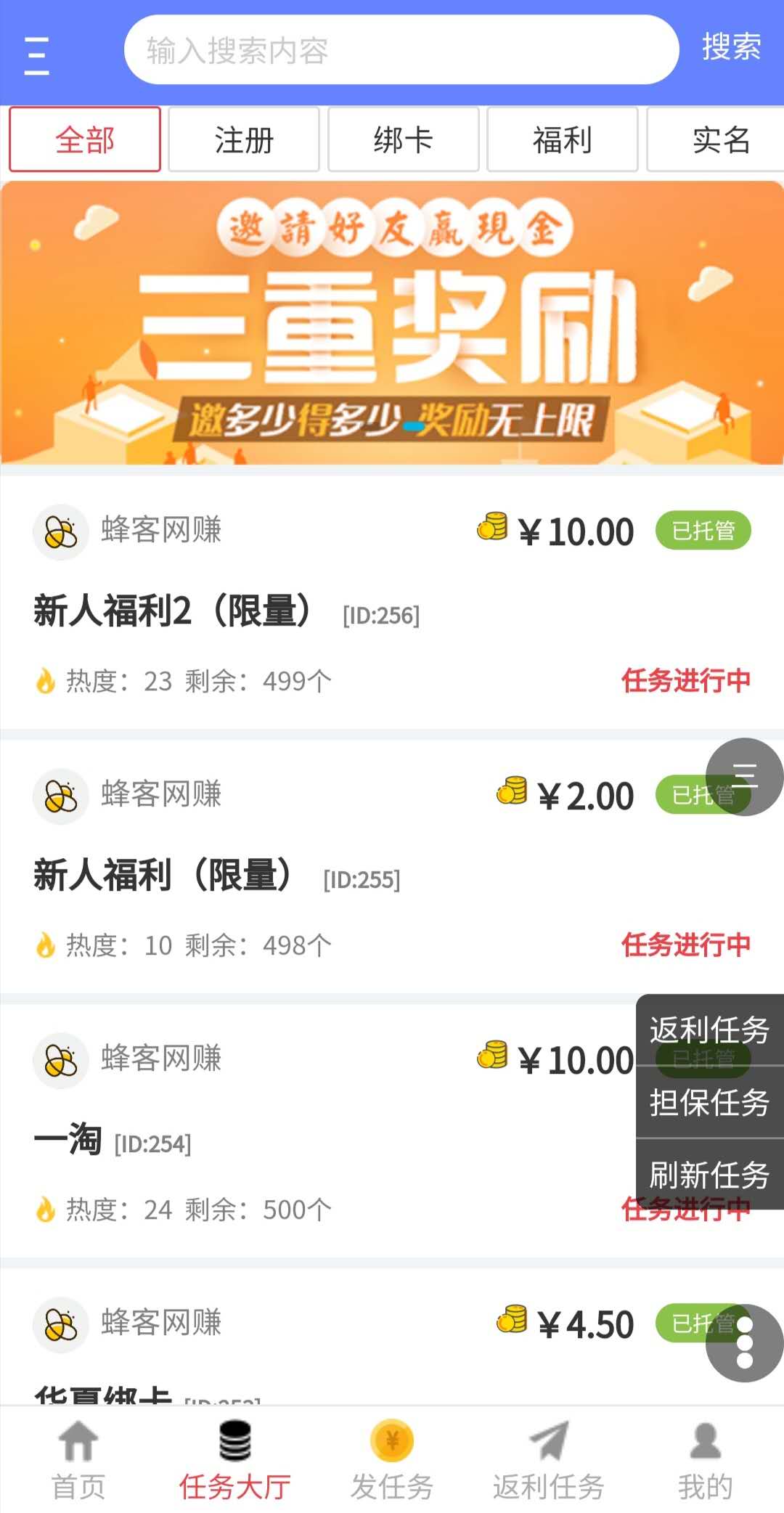Tap the 搜索 button

pyautogui.click(x=731, y=47)
